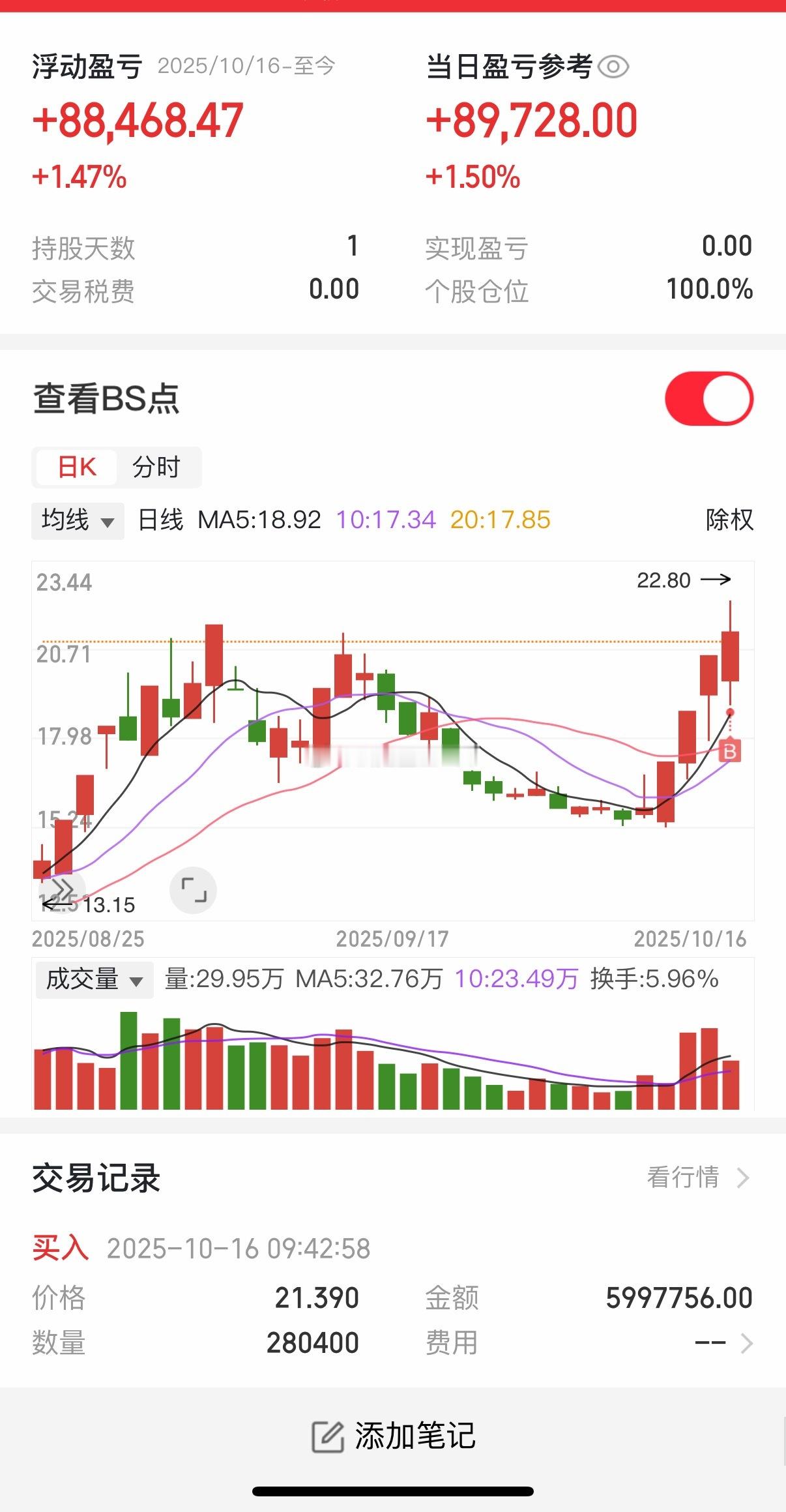Screen dimensions: 786x1512
Task: Expand chart with double-arrow icon
Action: (62, 889)
